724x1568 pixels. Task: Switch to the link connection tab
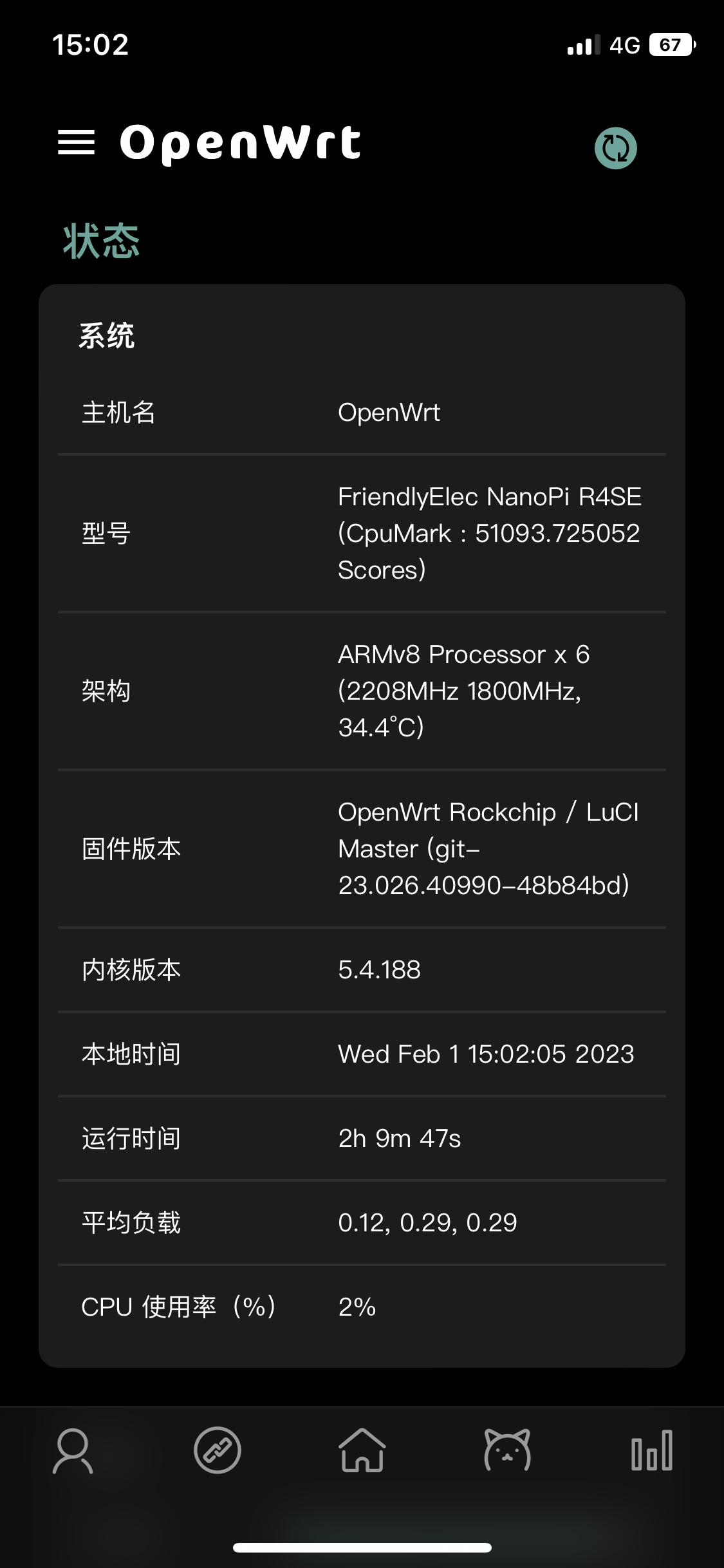(218, 1450)
